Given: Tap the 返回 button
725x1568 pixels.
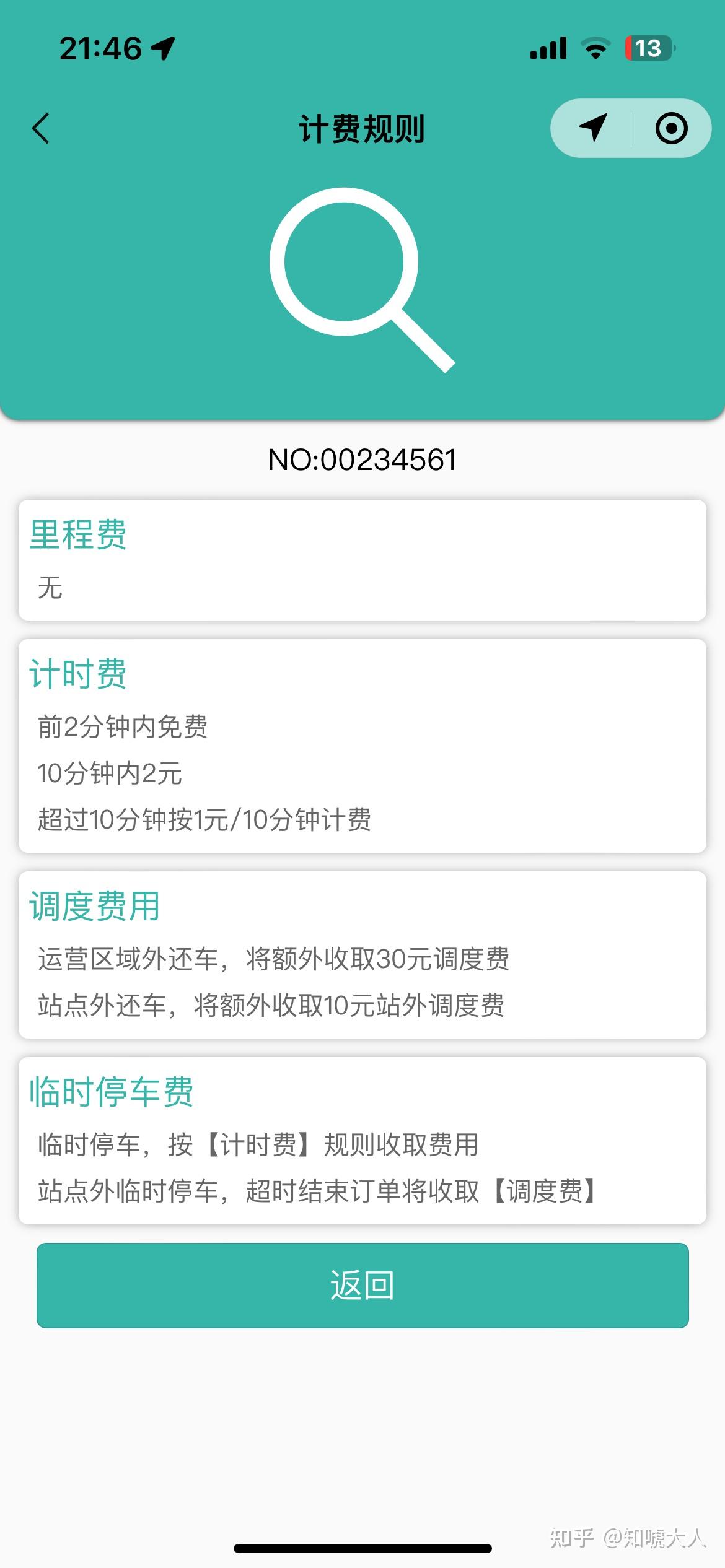Looking at the screenshot, I should 362,1285.
